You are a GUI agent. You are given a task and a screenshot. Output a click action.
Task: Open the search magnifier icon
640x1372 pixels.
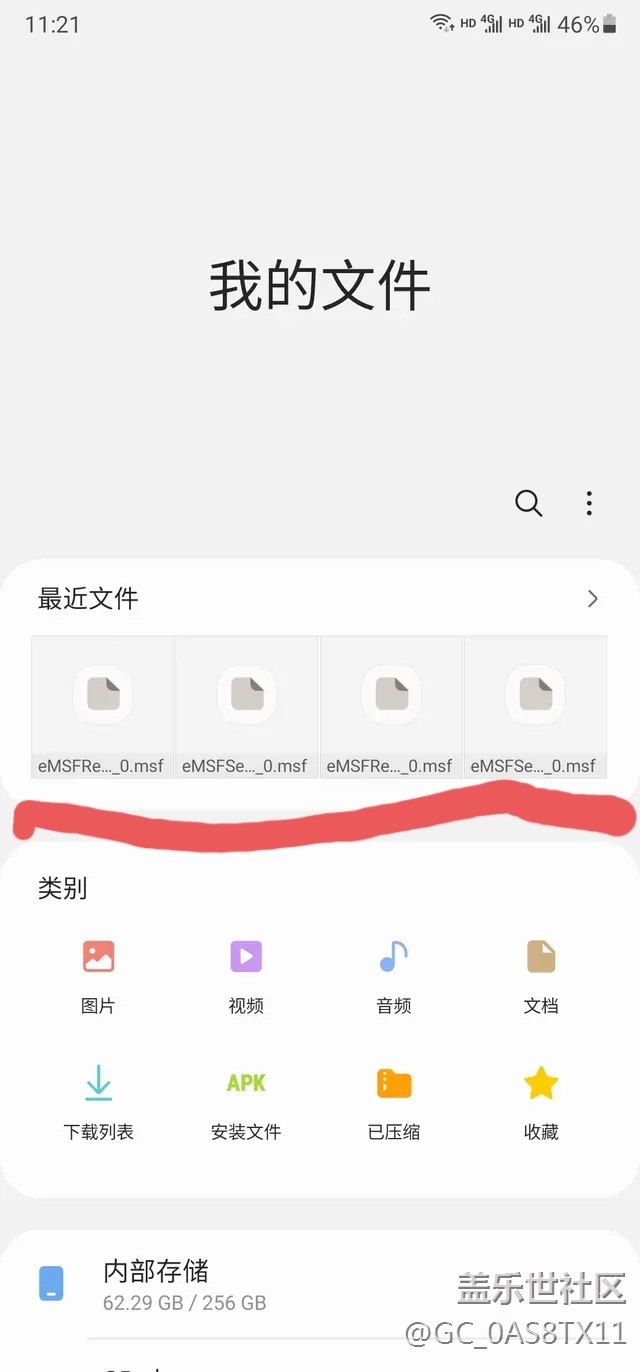pos(529,503)
